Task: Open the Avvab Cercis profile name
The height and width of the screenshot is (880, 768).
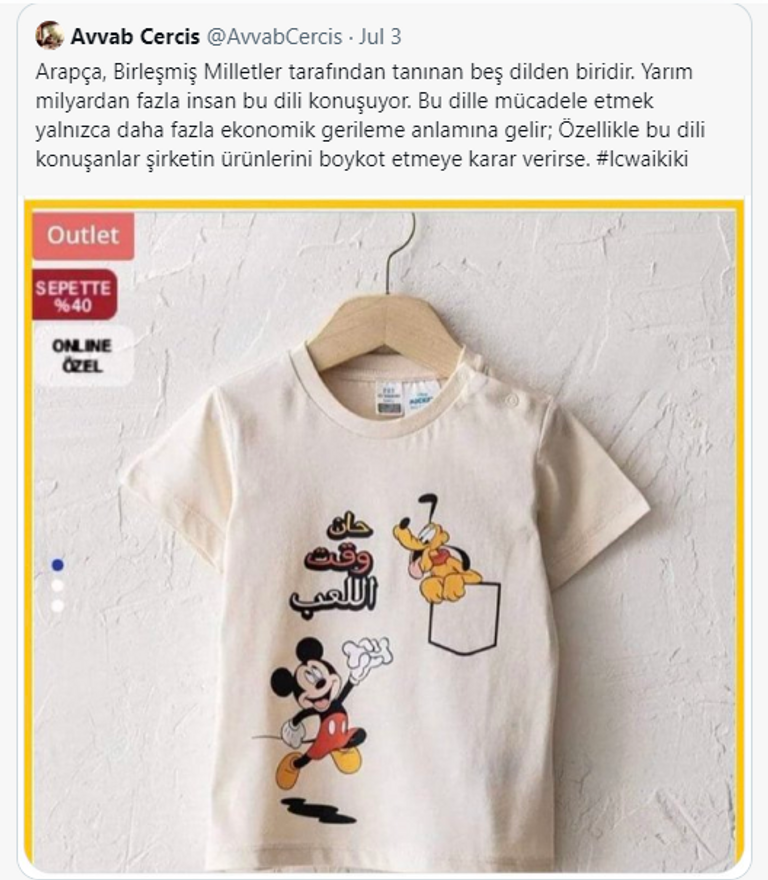Action: coord(135,37)
